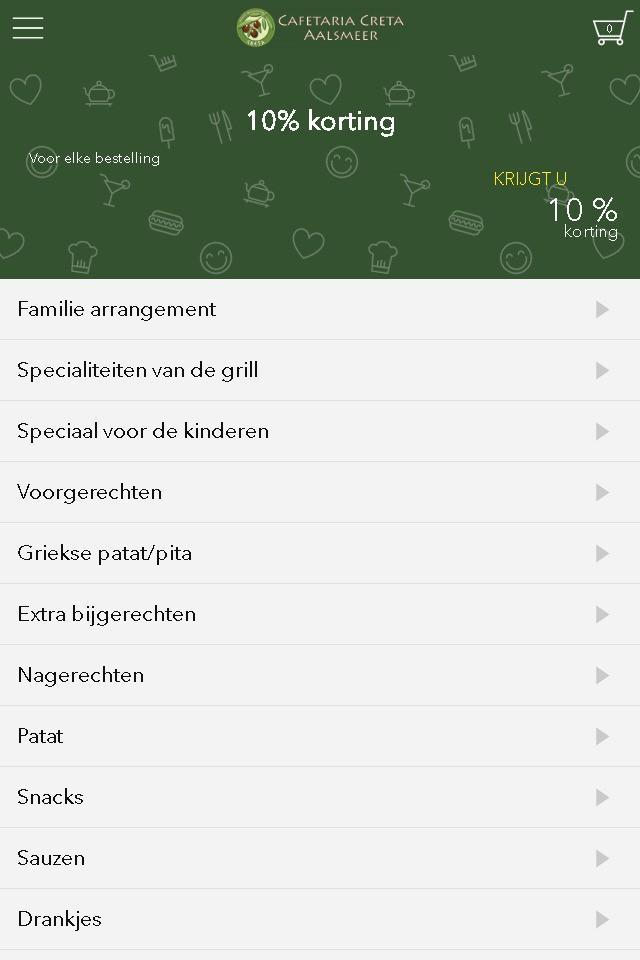Open Sauzen options
640x960 pixels.
[x=320, y=858]
